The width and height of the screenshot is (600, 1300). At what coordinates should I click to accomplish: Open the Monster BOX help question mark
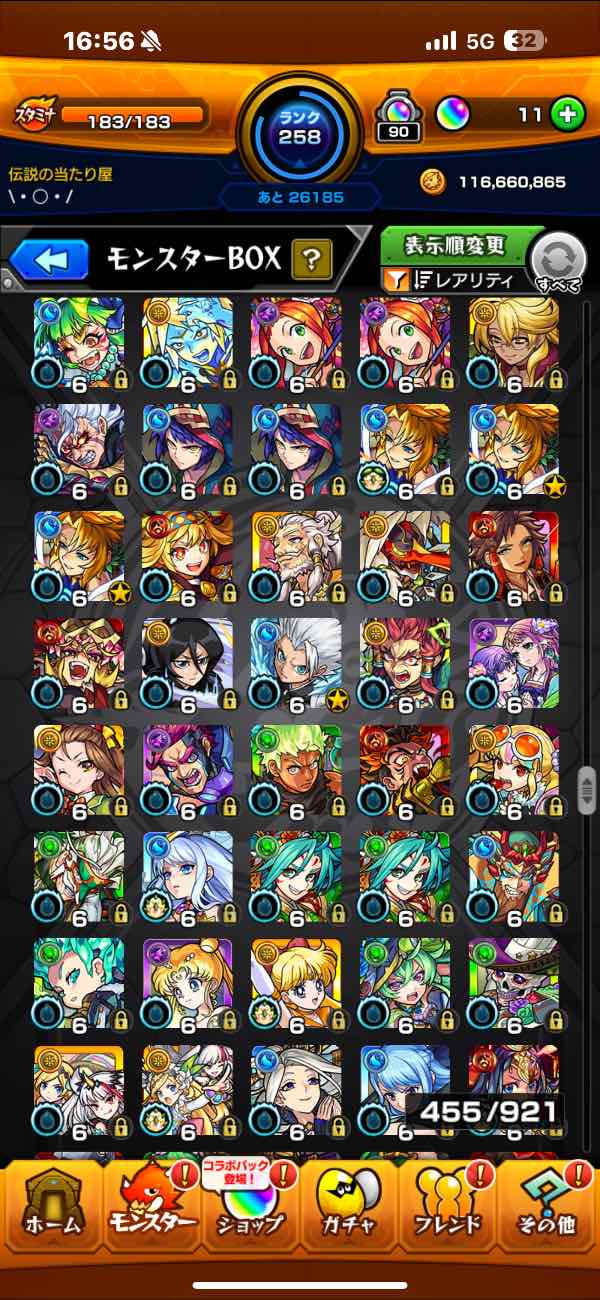311,261
